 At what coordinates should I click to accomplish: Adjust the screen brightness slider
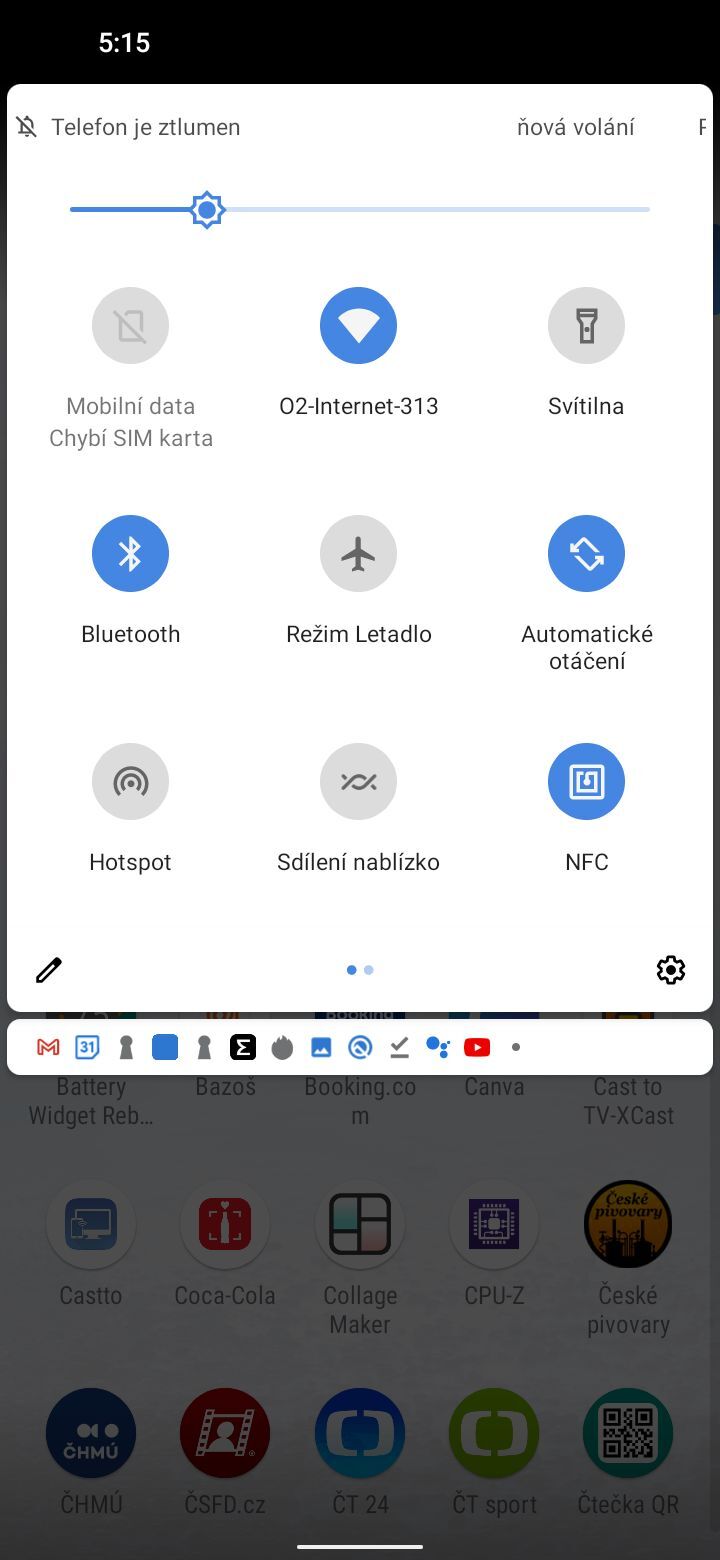click(207, 210)
